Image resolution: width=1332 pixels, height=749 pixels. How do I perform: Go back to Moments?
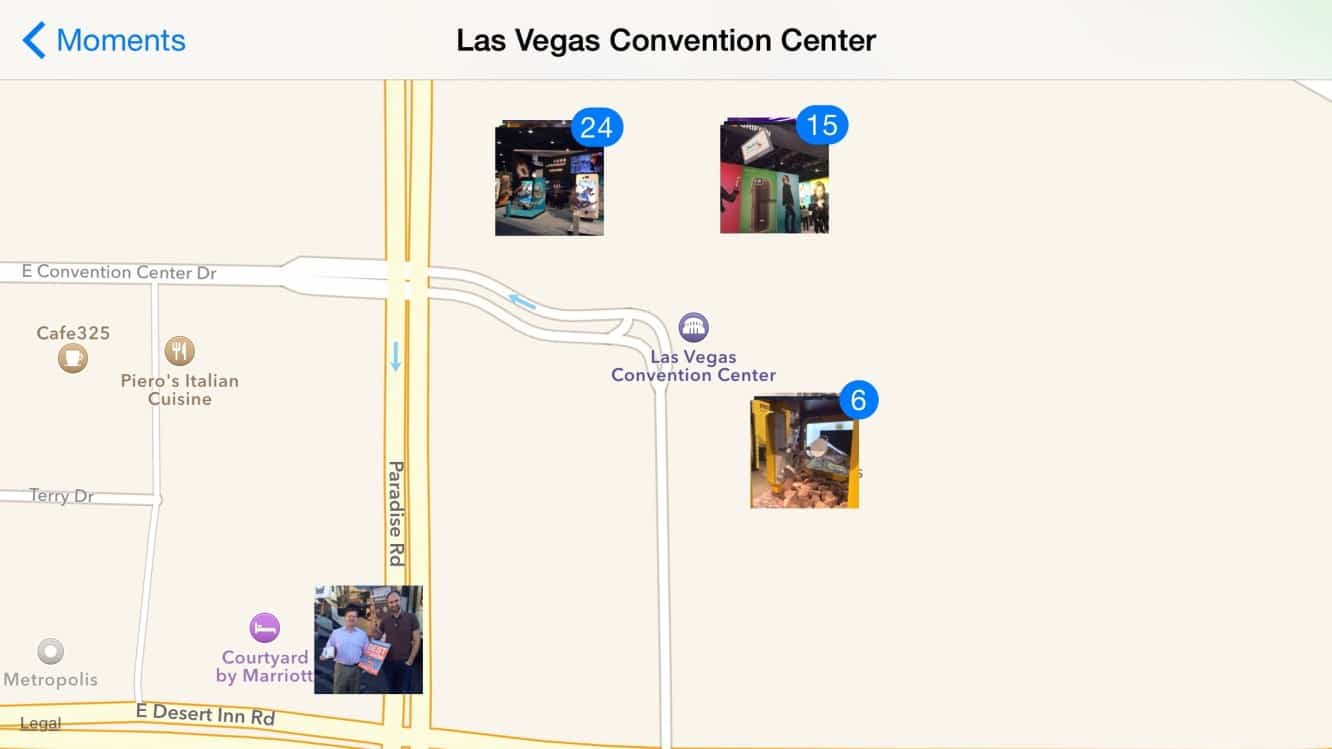pos(104,41)
